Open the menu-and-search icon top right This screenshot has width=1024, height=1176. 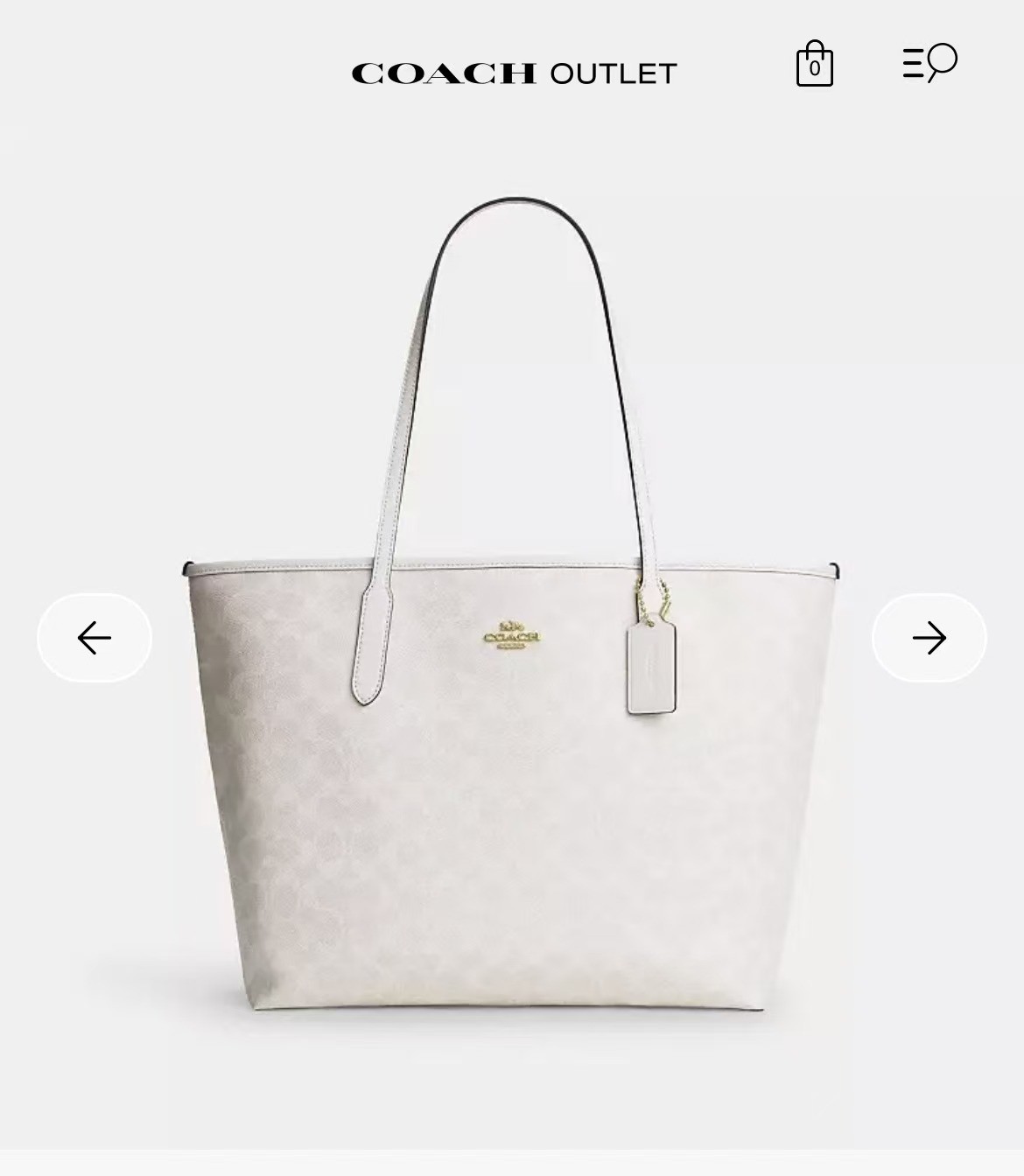click(929, 61)
